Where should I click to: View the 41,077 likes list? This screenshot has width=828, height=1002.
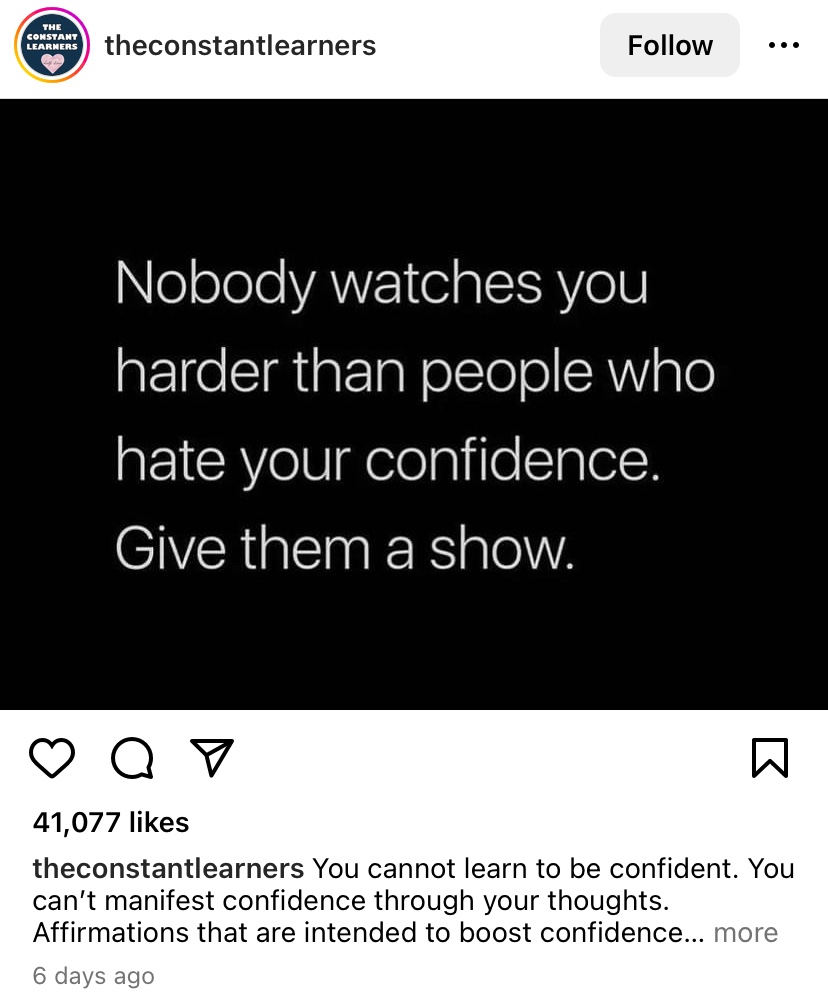tap(111, 822)
